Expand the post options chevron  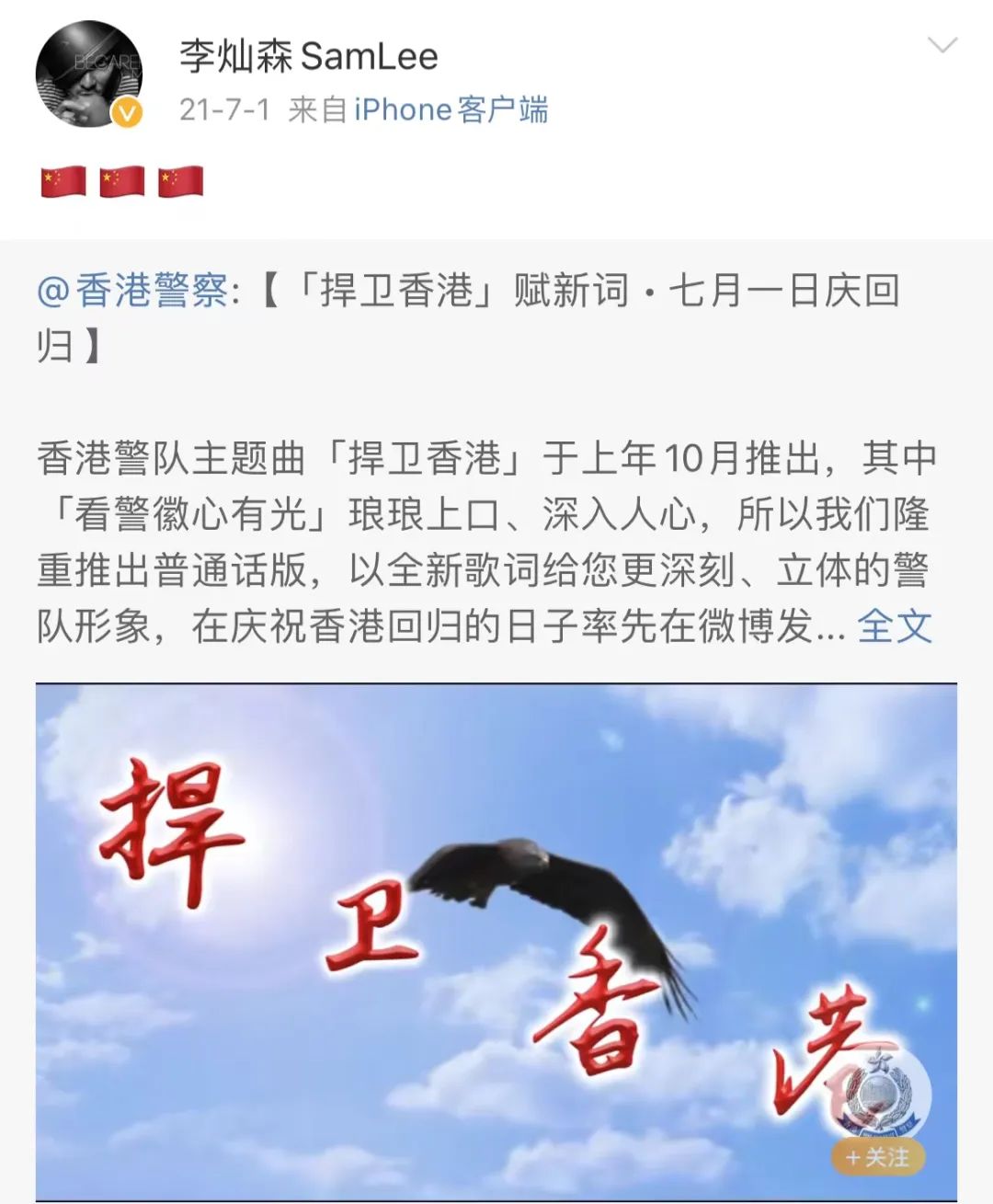[x=942, y=45]
